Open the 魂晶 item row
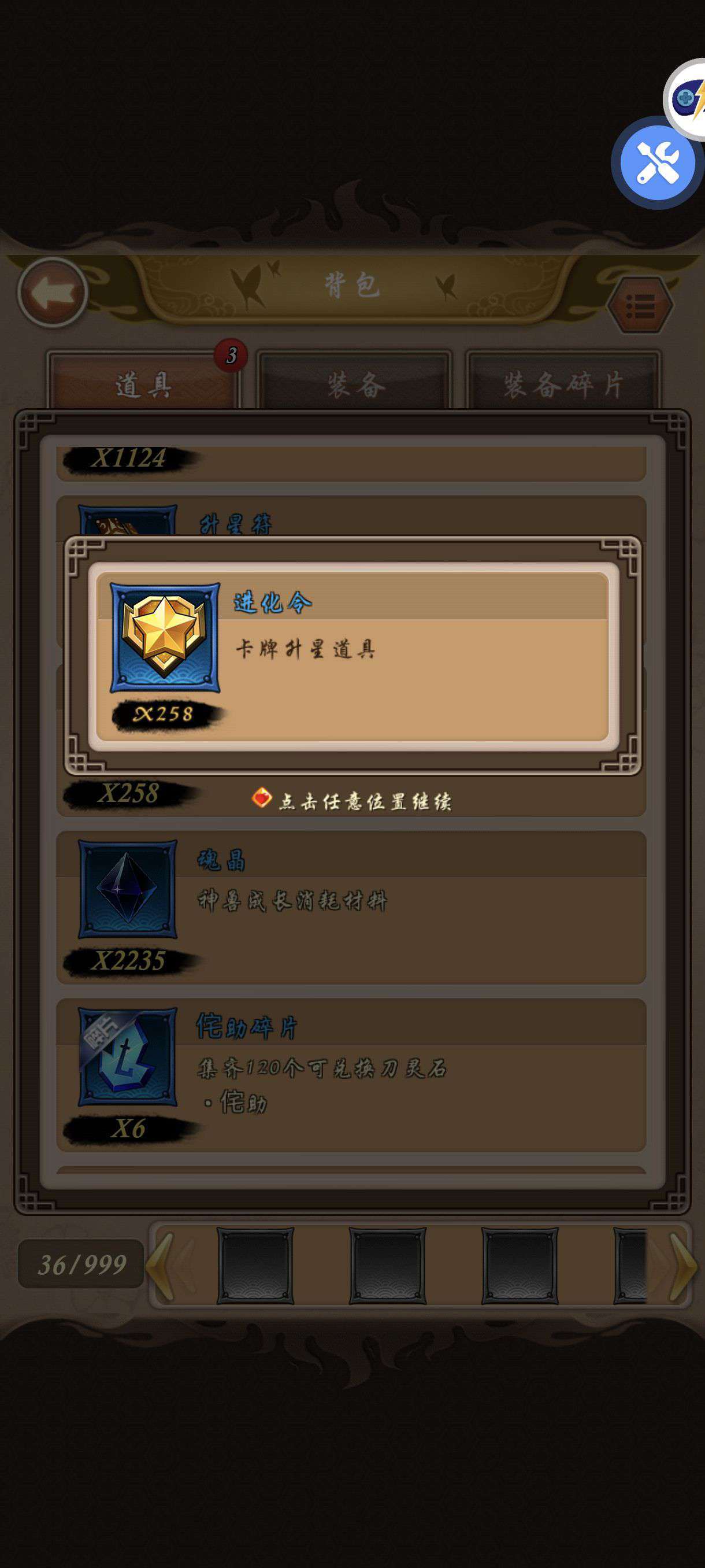 [351, 907]
